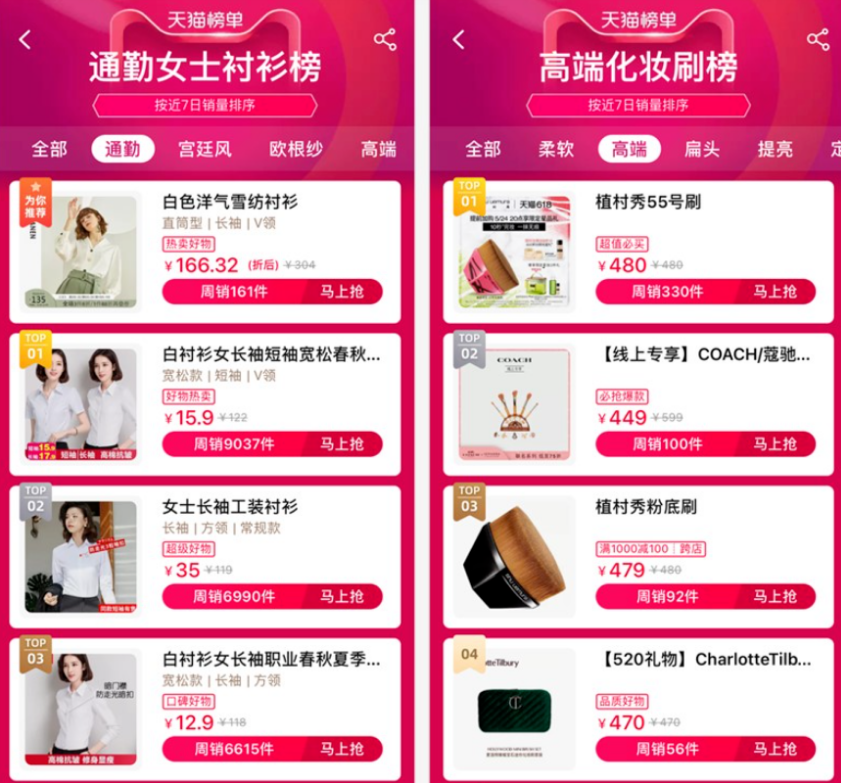Go back from the 通勤女士衬衫榜 page

(25, 40)
